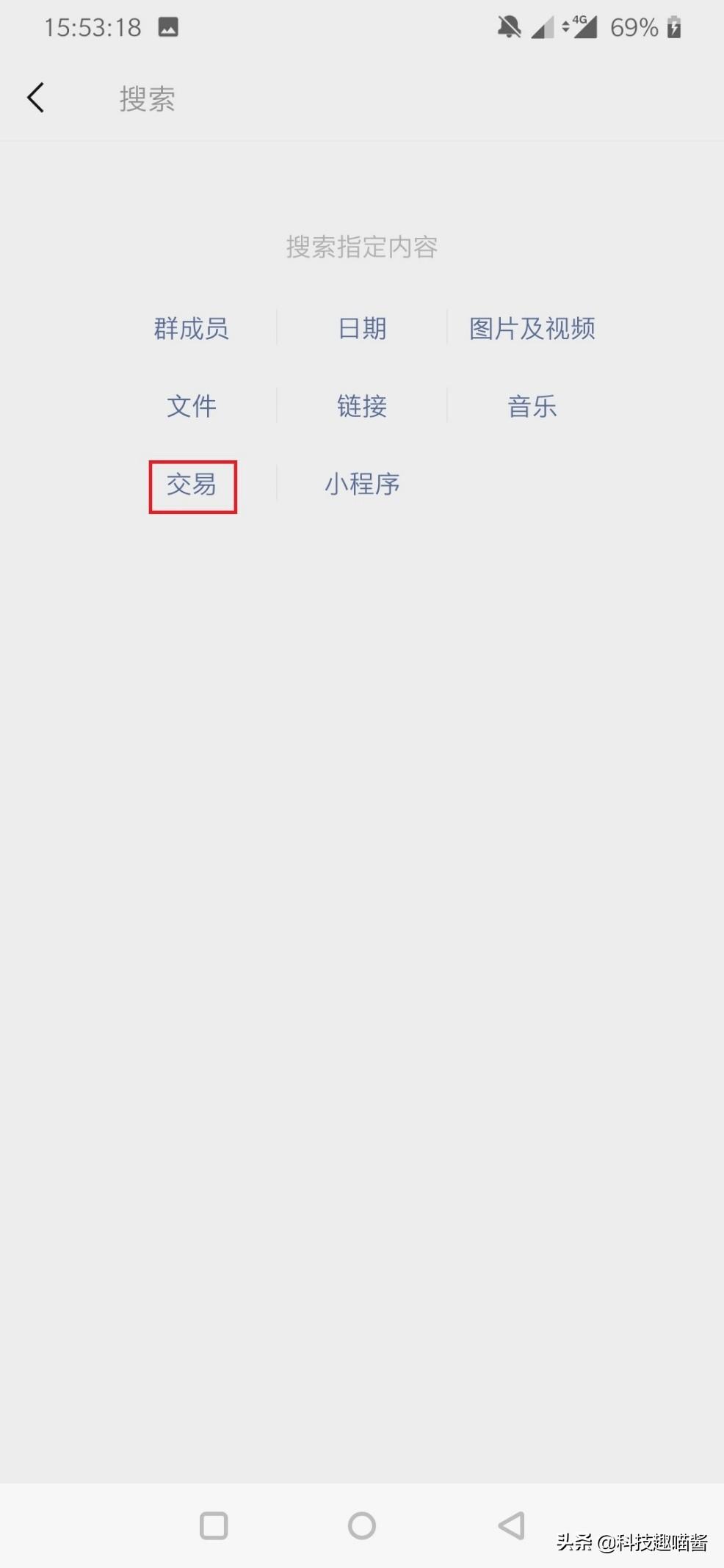Viewport: 724px width, 1568px height.
Task: Search by 群成员 (group members)
Action: click(x=191, y=328)
